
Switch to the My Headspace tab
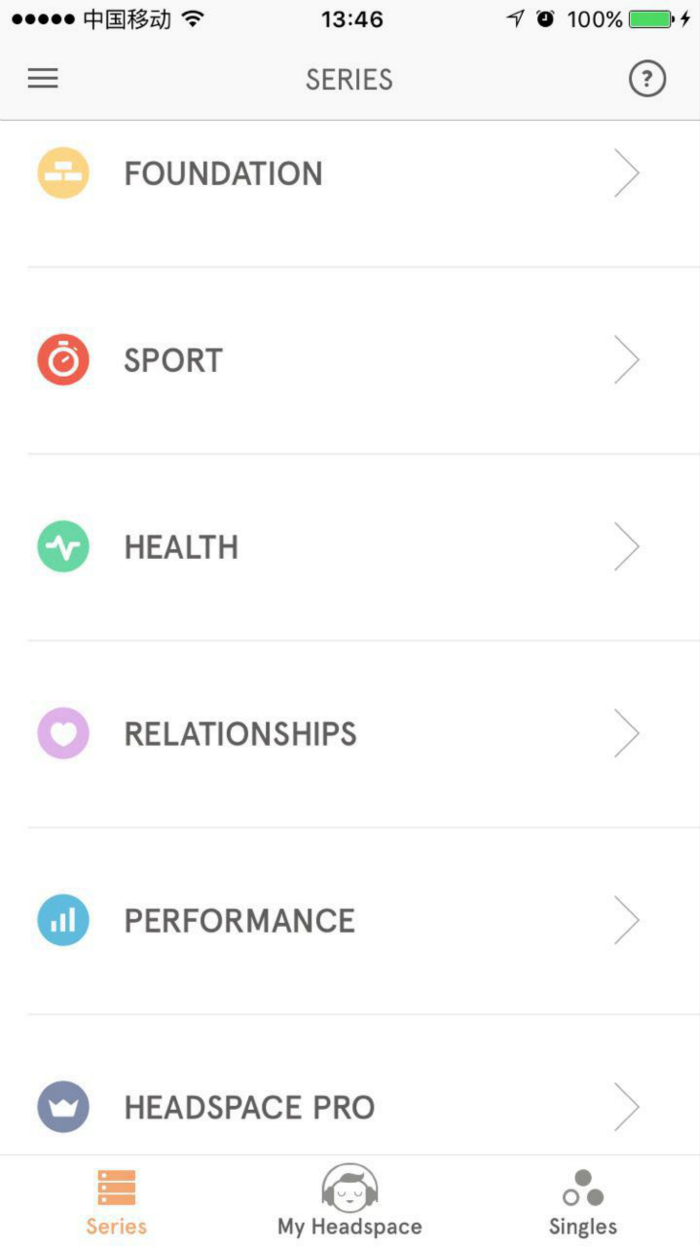tap(349, 1201)
